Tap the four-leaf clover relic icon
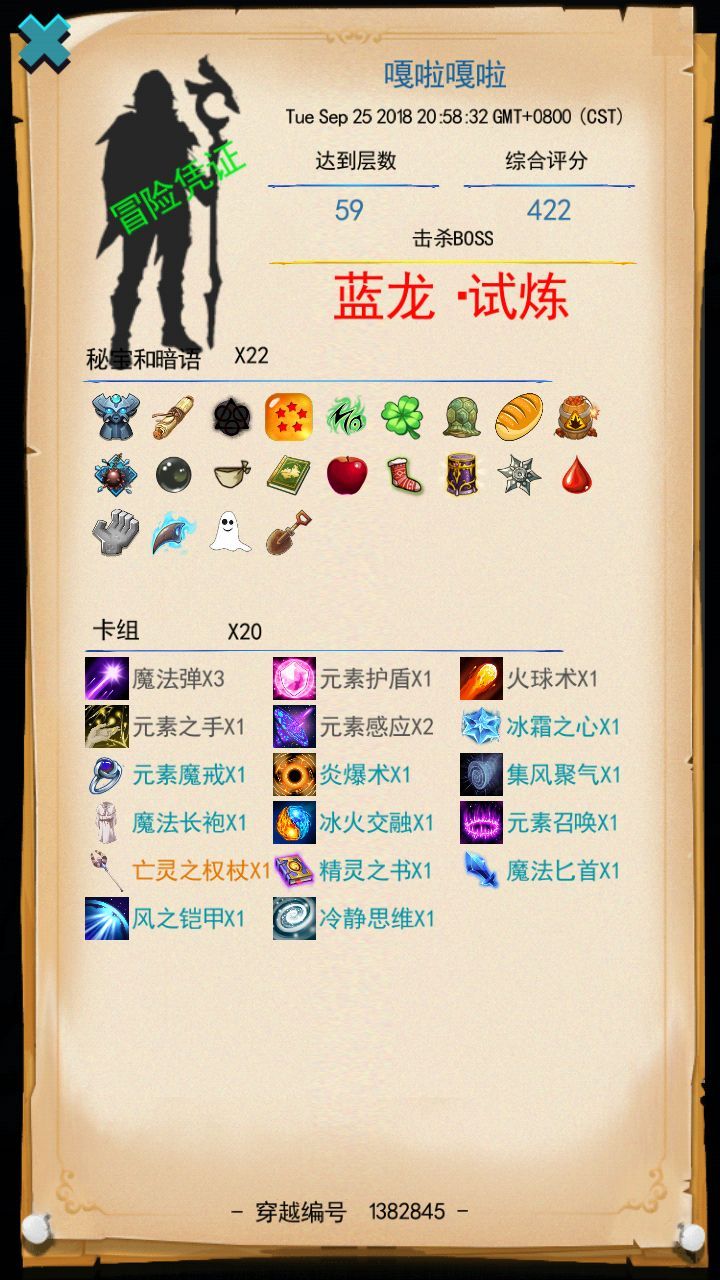 (402, 416)
